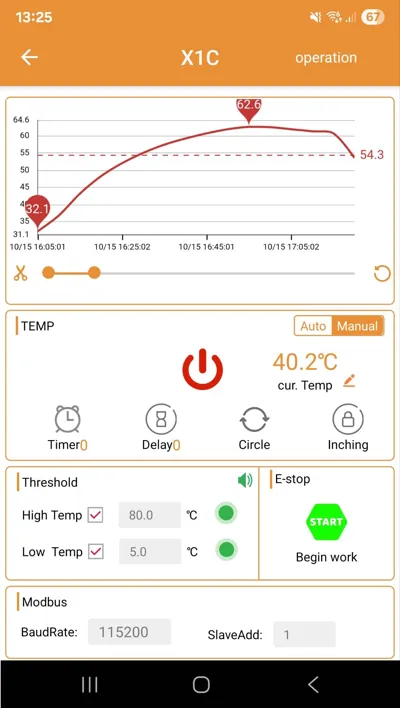Screen dimensions: 400x708
Task: Uncheck the High Temp checkbox
Action: click(95, 515)
